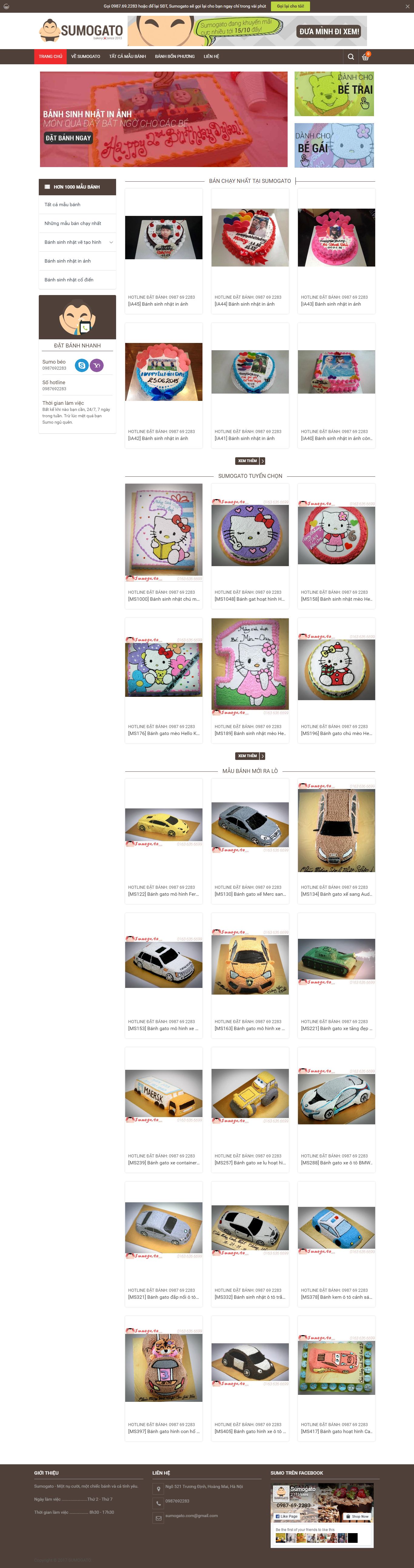
Task: Open sidebar category 'Bánh sinh nhật cổ điển'
Action: (69, 280)
